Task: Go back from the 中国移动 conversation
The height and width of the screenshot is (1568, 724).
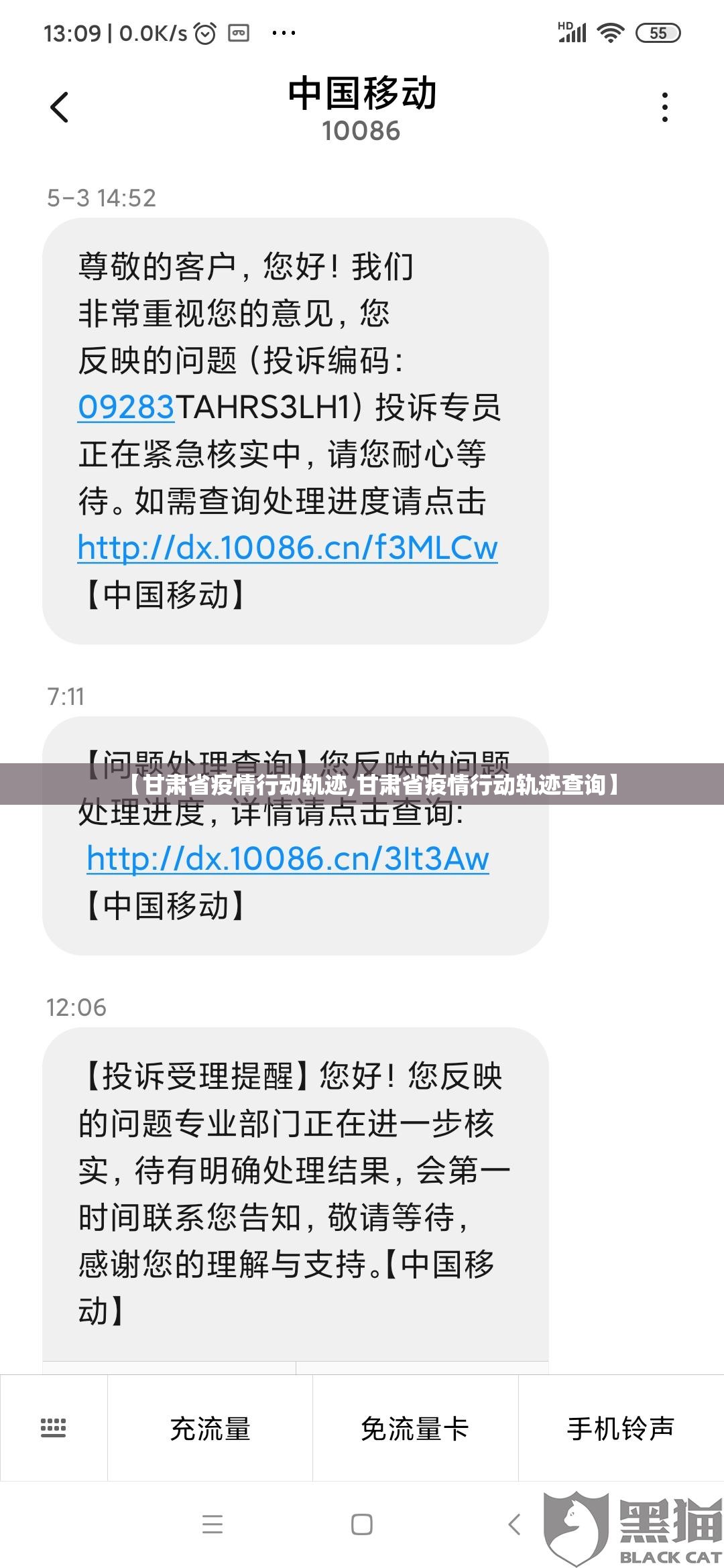Action: [60, 107]
